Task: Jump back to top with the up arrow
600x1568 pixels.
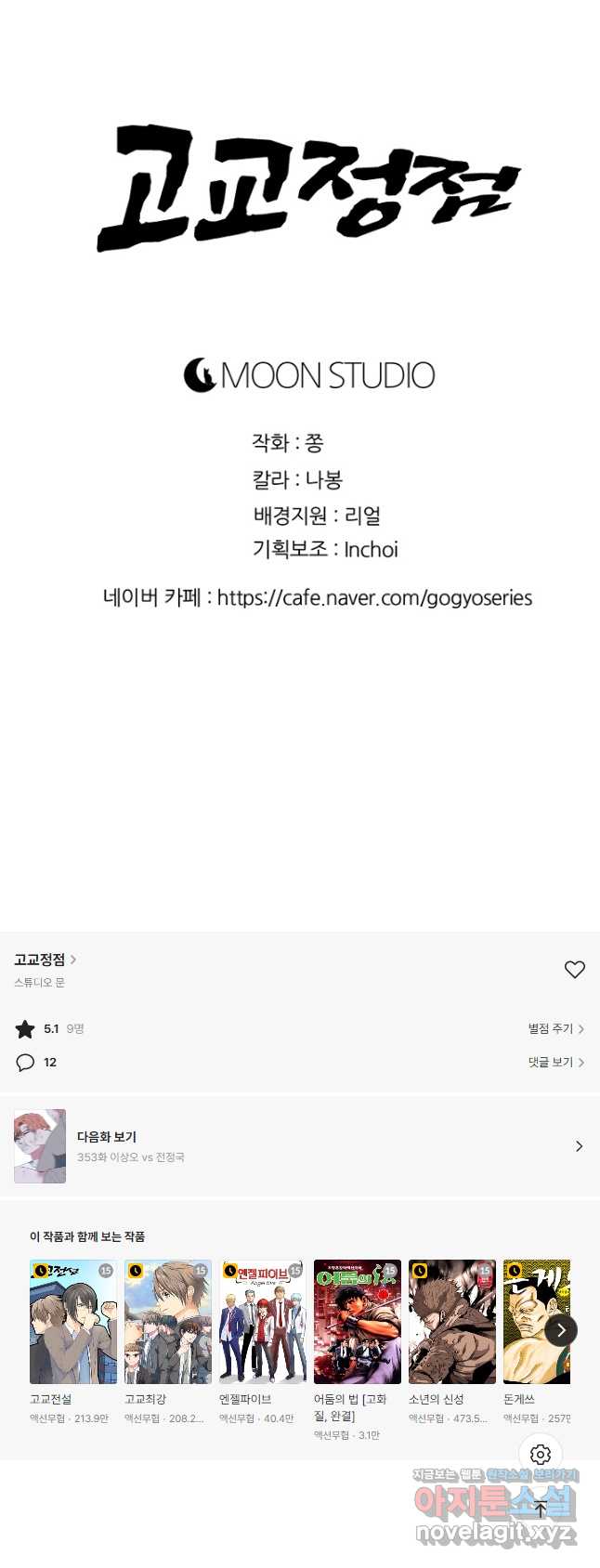Action: point(541,1509)
